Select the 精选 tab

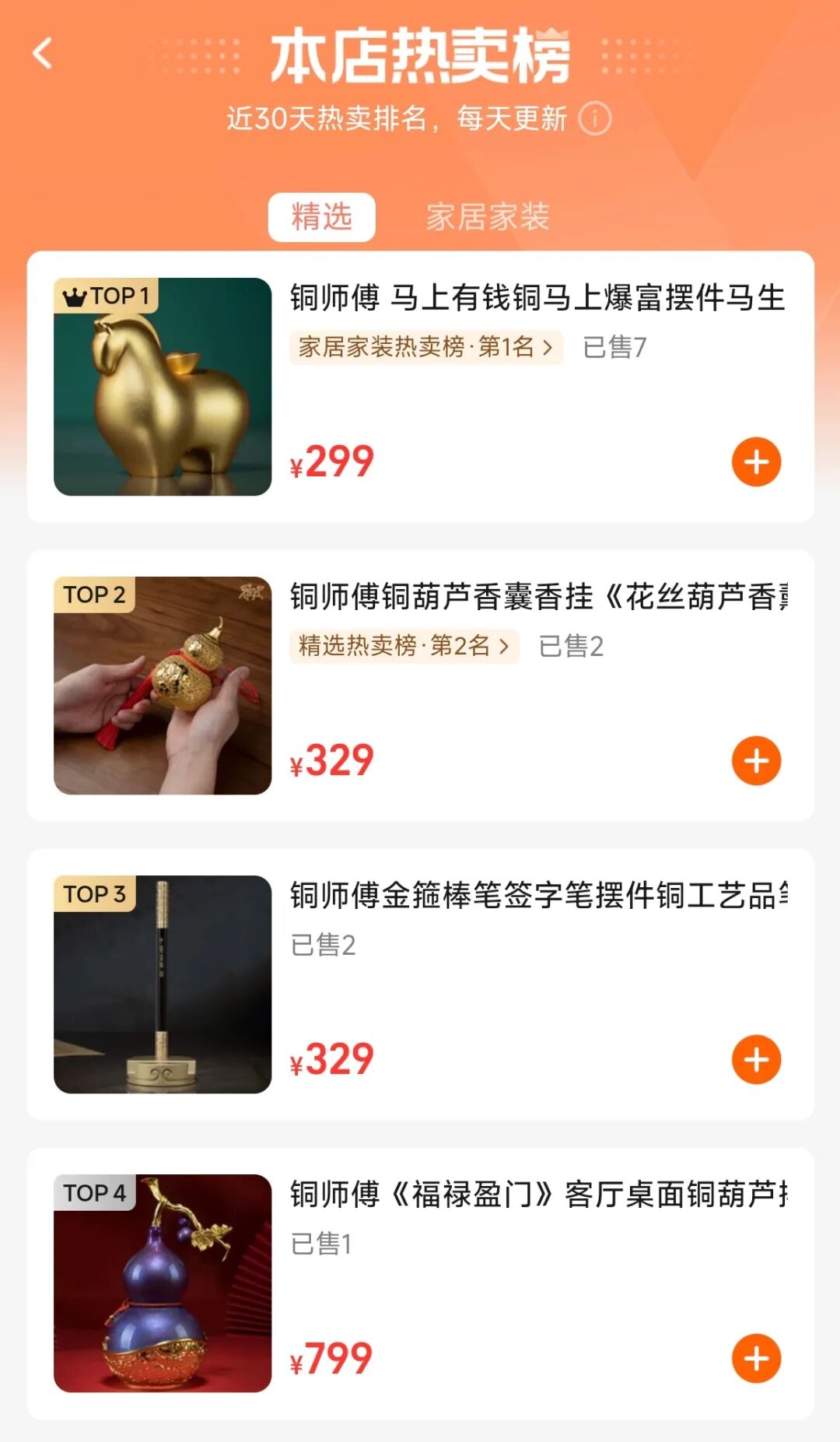click(321, 216)
